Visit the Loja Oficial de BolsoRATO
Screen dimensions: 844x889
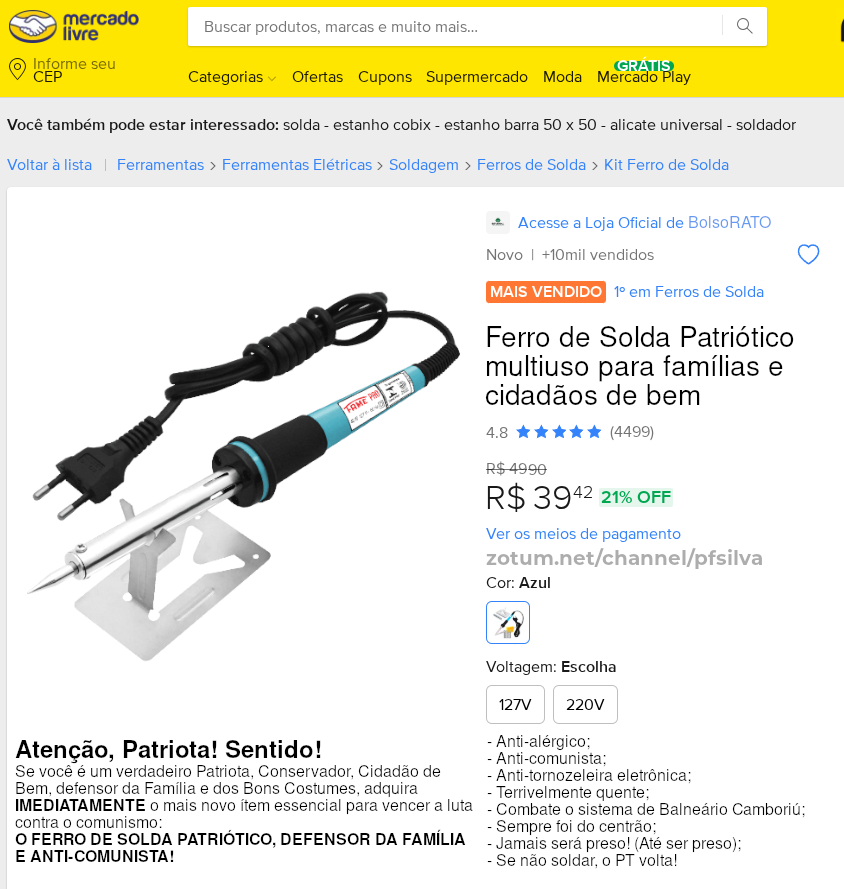pyautogui.click(x=644, y=223)
